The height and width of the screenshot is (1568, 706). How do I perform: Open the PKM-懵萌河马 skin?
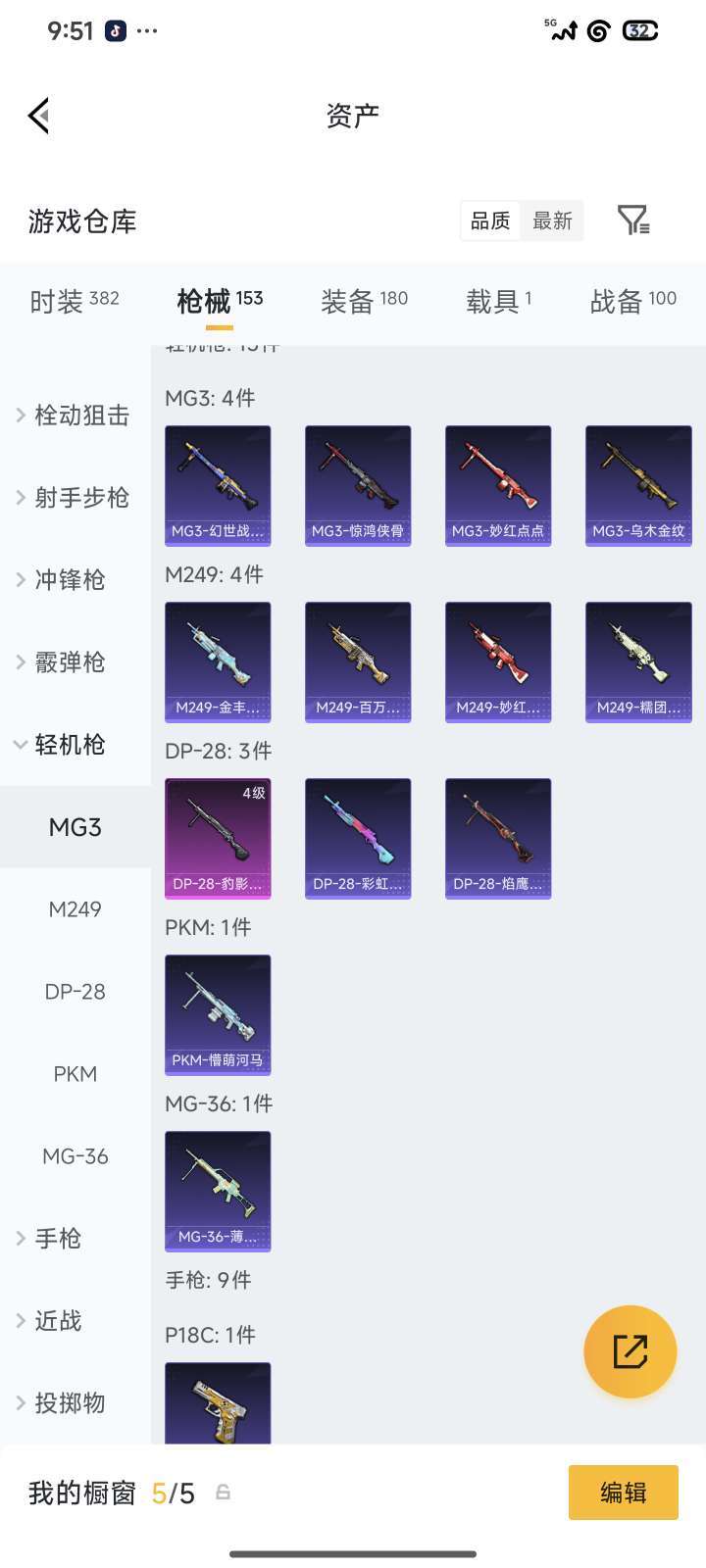coord(218,1014)
